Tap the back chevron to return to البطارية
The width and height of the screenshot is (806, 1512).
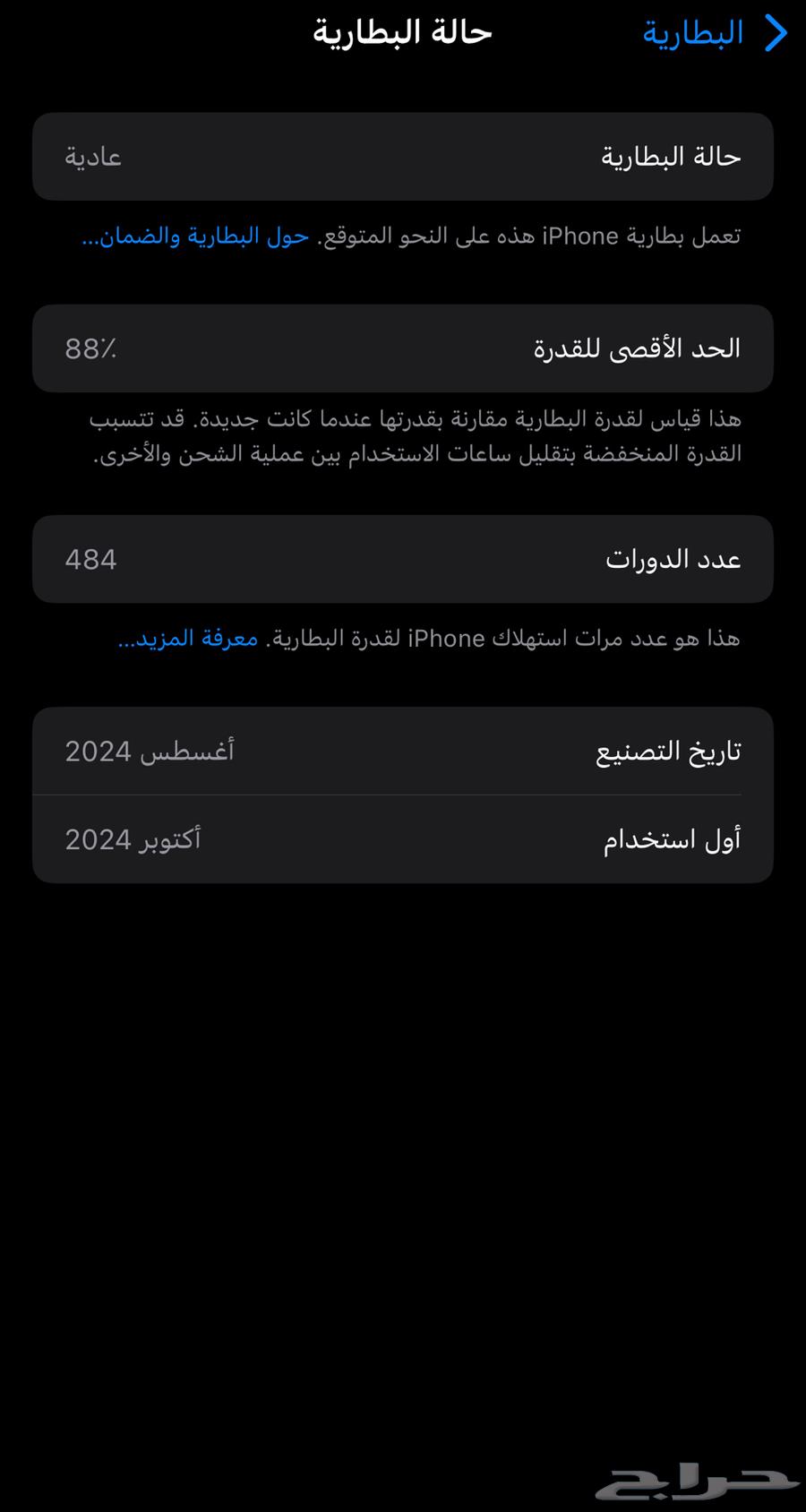tap(776, 33)
